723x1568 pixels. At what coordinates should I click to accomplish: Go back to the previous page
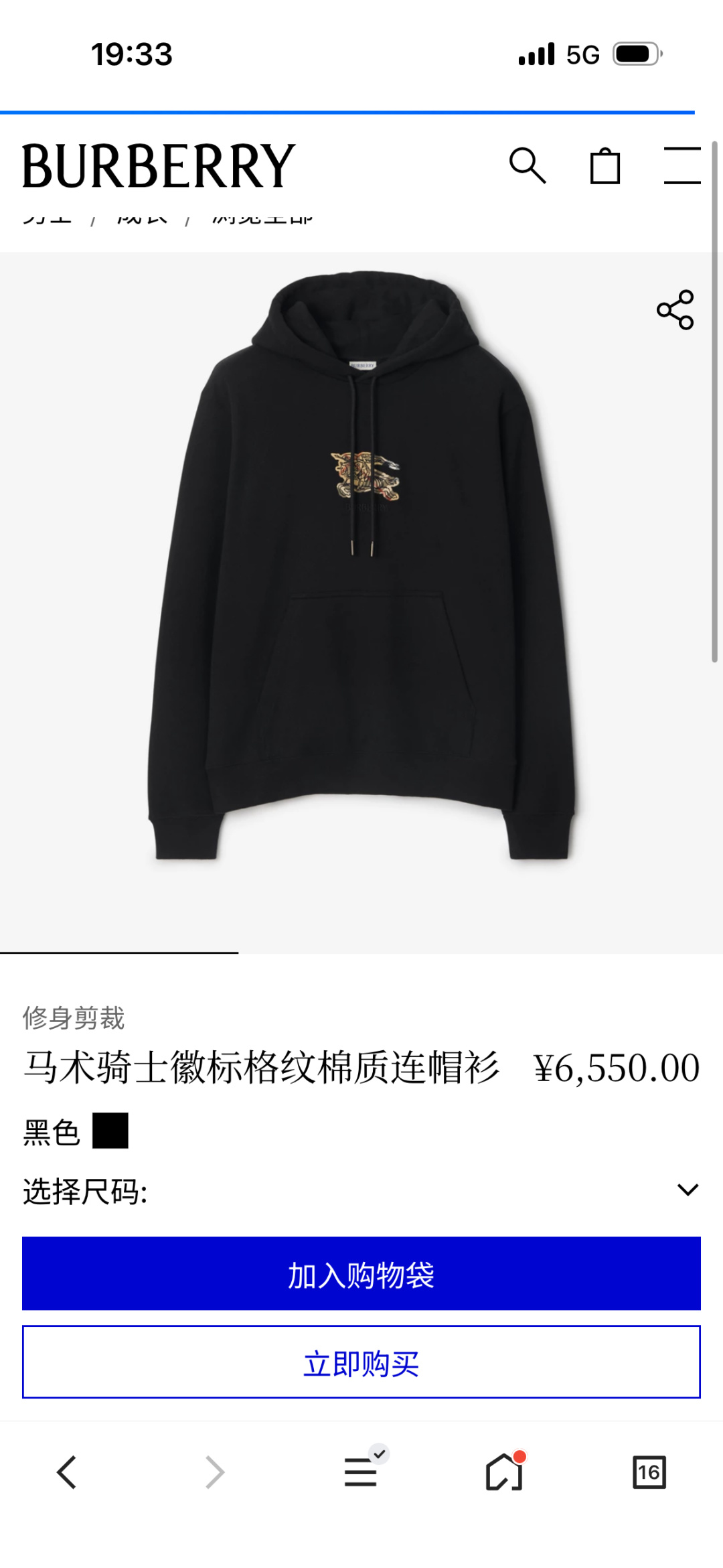point(67,1472)
